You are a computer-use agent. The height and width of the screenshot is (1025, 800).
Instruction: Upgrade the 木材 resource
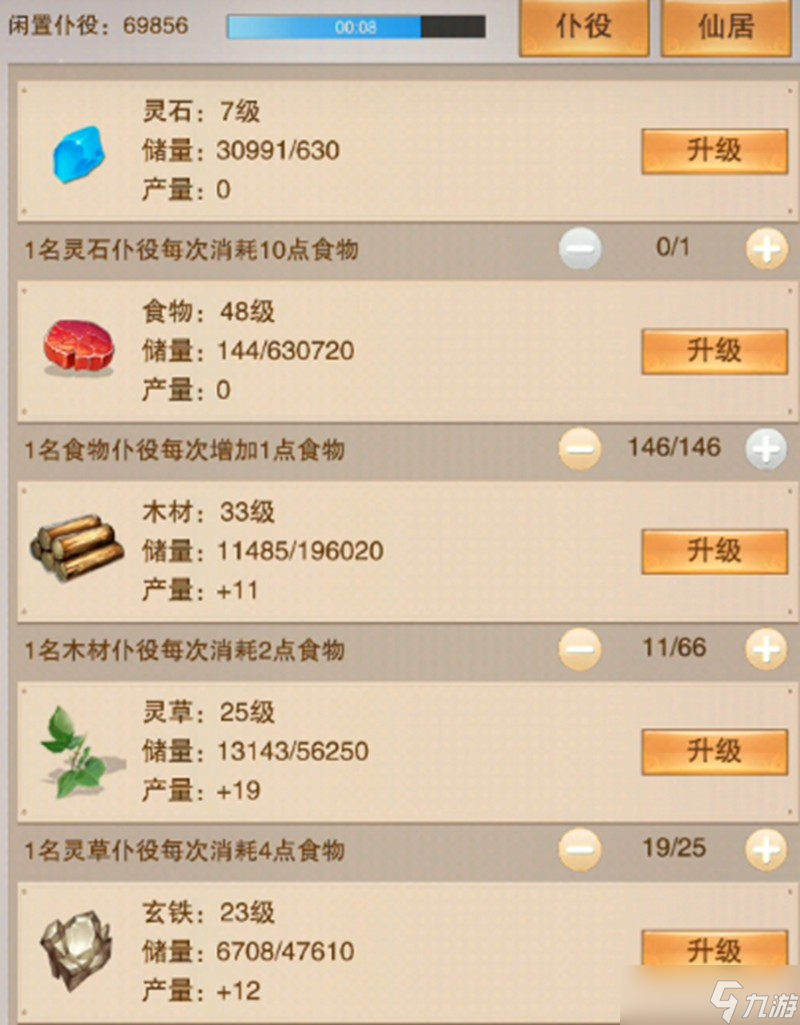[x=714, y=551]
